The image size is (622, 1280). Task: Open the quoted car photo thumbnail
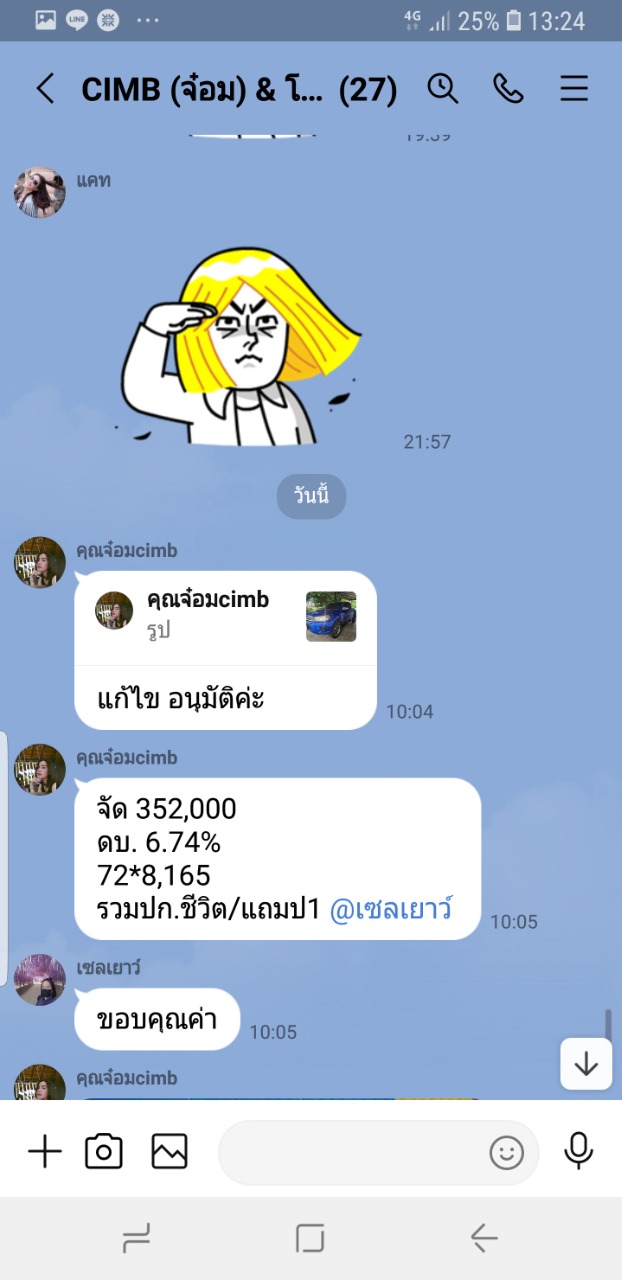click(331, 616)
